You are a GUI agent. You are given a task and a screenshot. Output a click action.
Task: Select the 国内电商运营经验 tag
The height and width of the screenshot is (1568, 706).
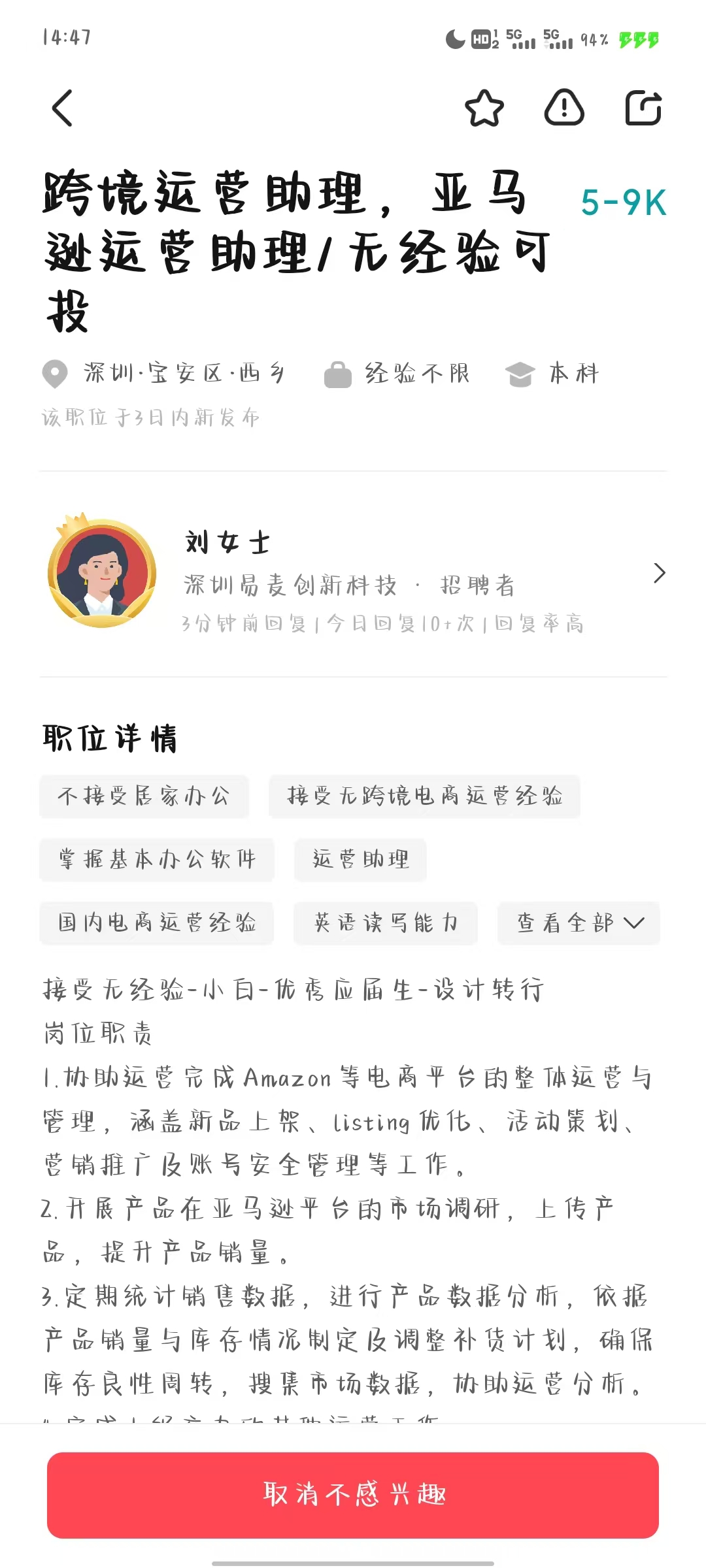(157, 923)
